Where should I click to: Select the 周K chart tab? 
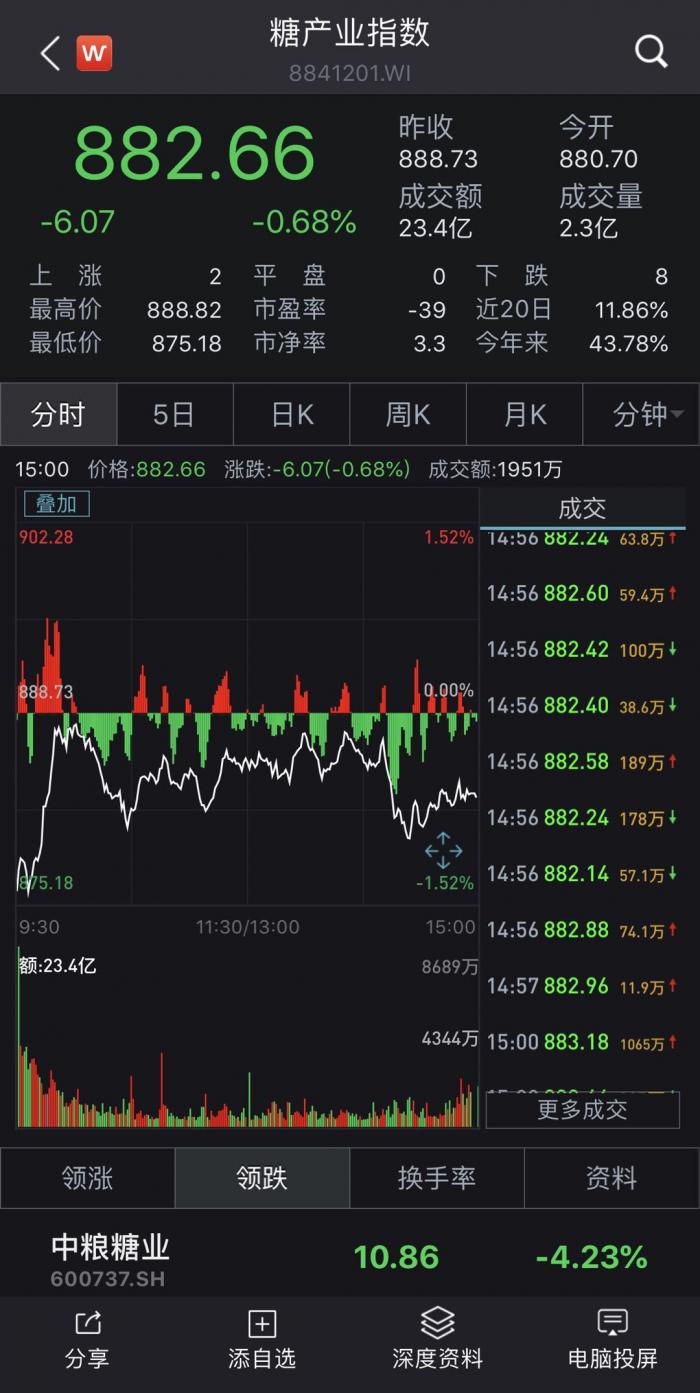(408, 414)
